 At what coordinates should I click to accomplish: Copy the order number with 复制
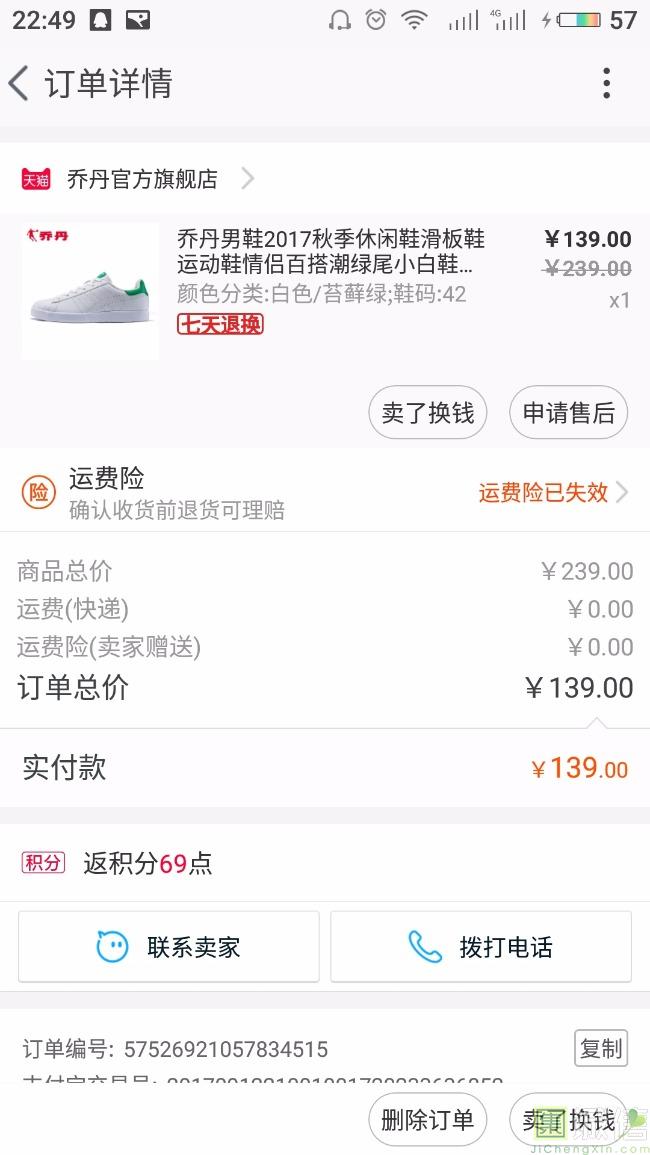tap(600, 1048)
